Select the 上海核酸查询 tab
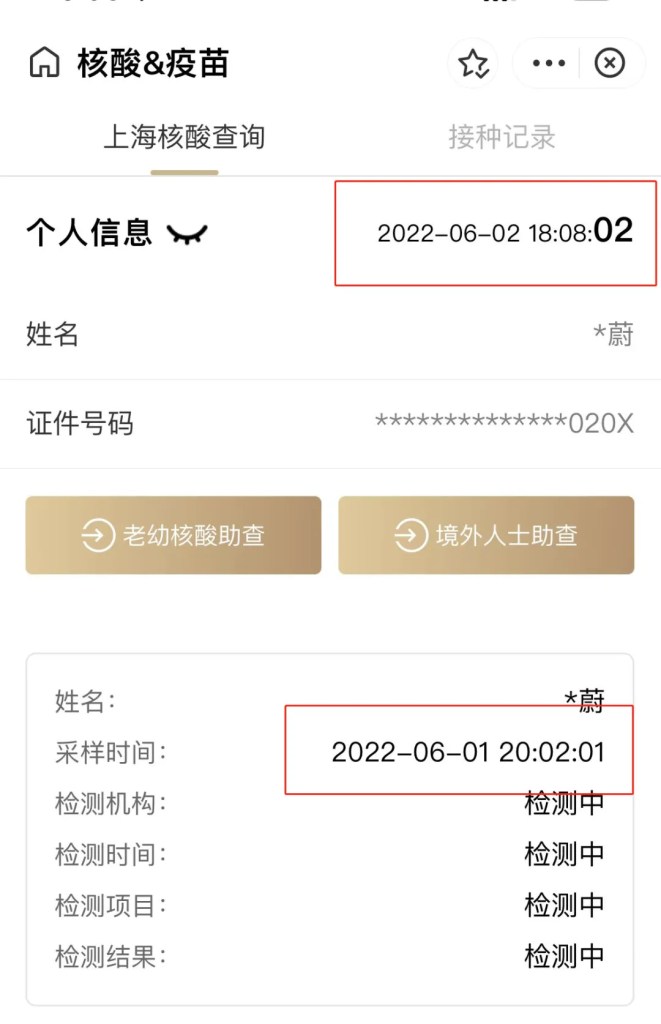Image resolution: width=661 pixels, height=1024 pixels. pos(184,137)
